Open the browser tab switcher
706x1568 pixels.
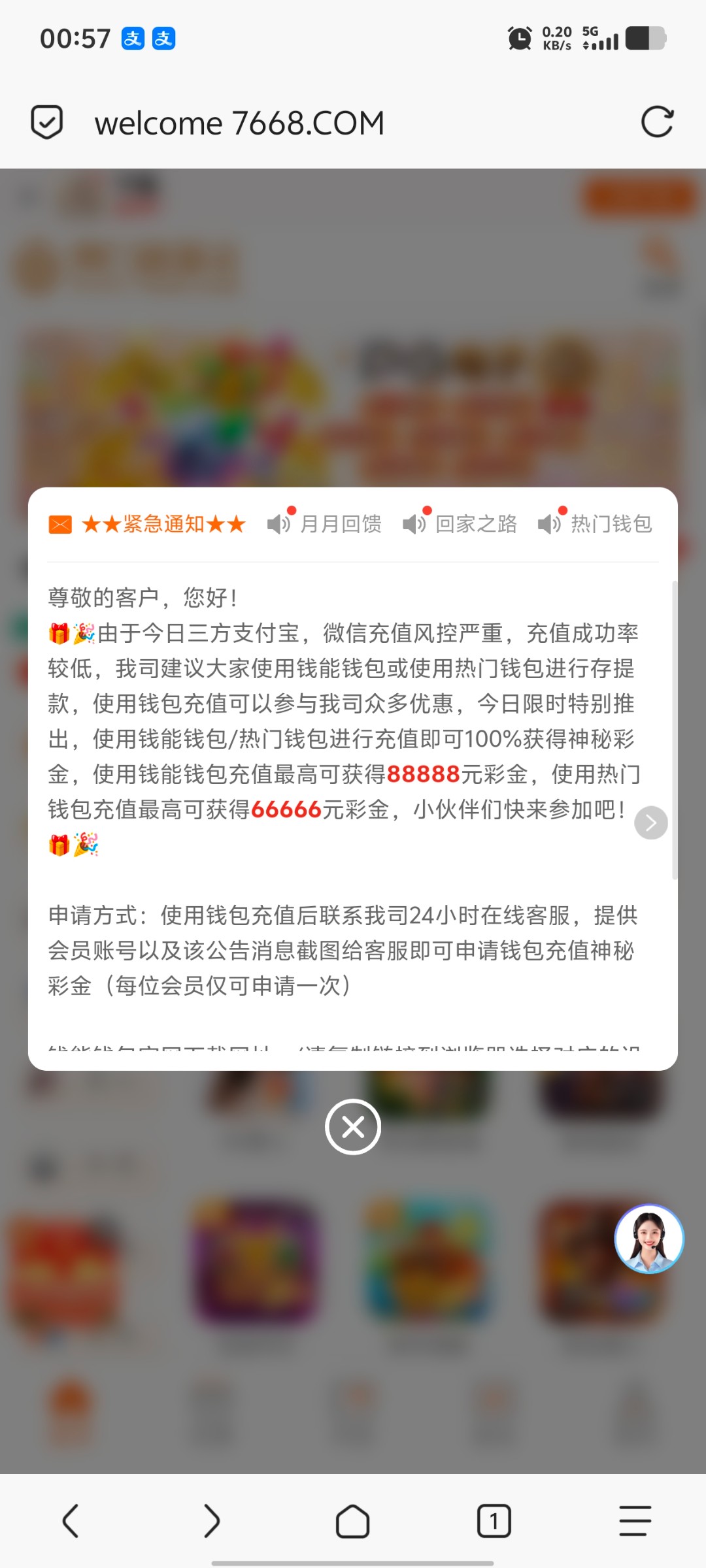[x=494, y=1521]
